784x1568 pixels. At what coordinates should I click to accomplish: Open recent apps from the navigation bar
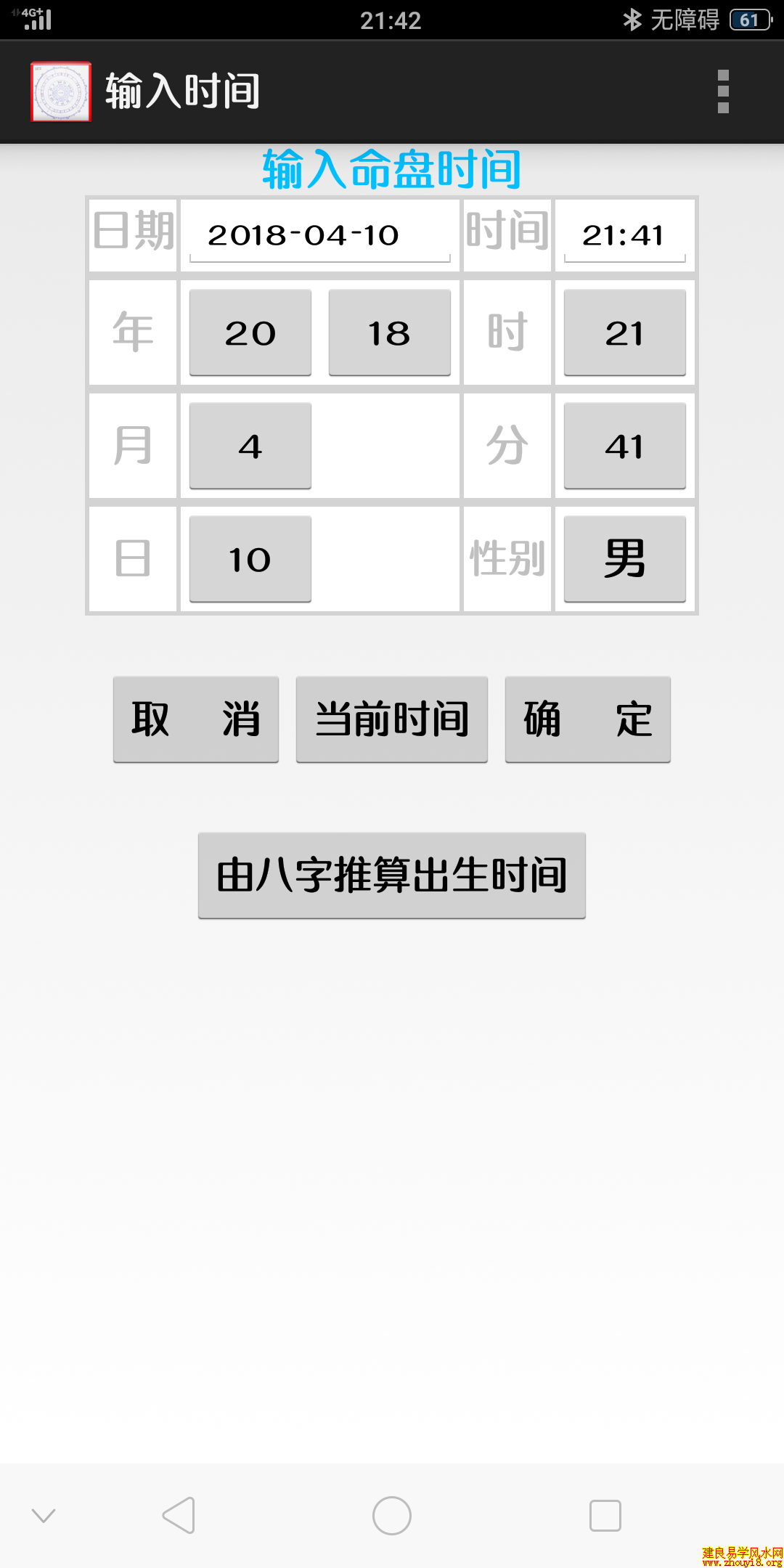605,1515
